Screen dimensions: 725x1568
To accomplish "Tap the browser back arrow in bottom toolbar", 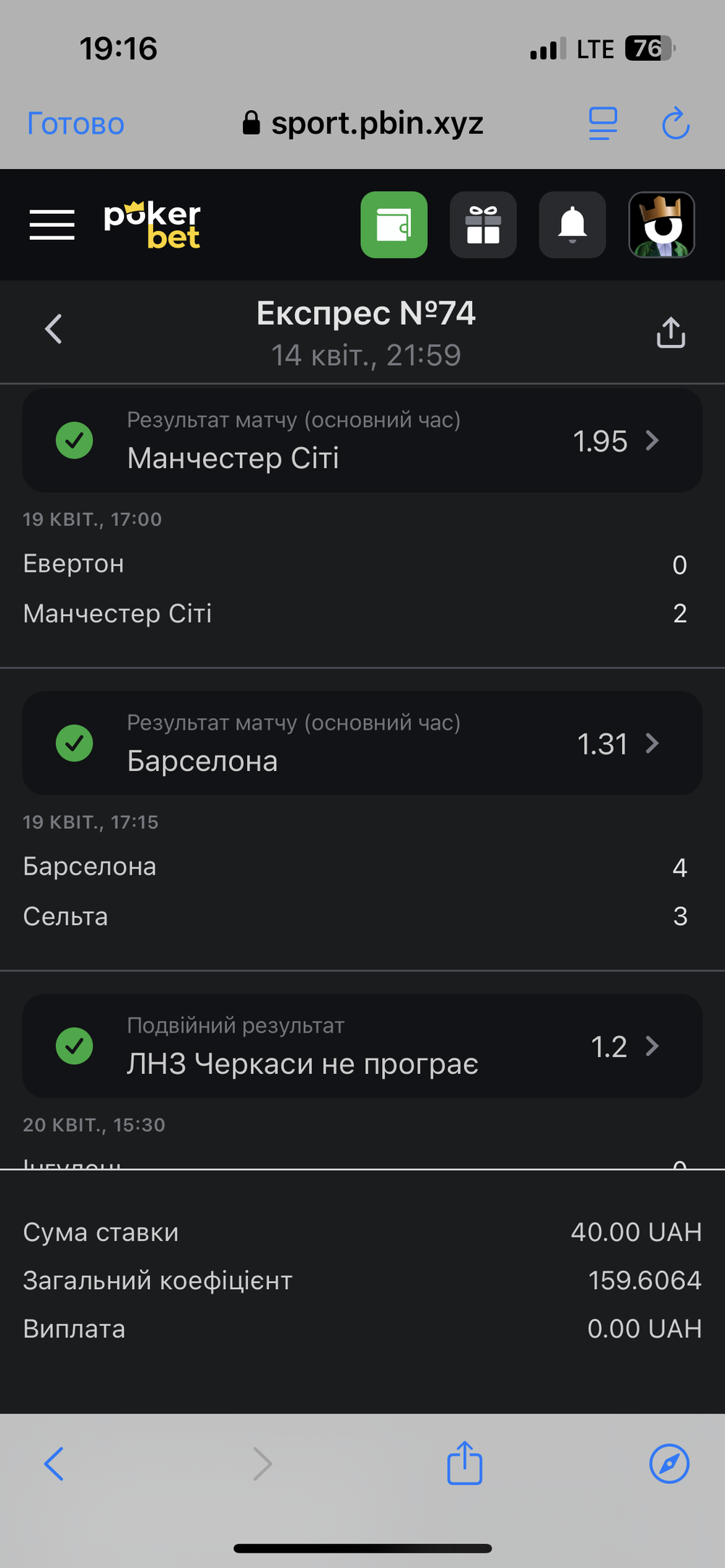I will [x=54, y=1464].
